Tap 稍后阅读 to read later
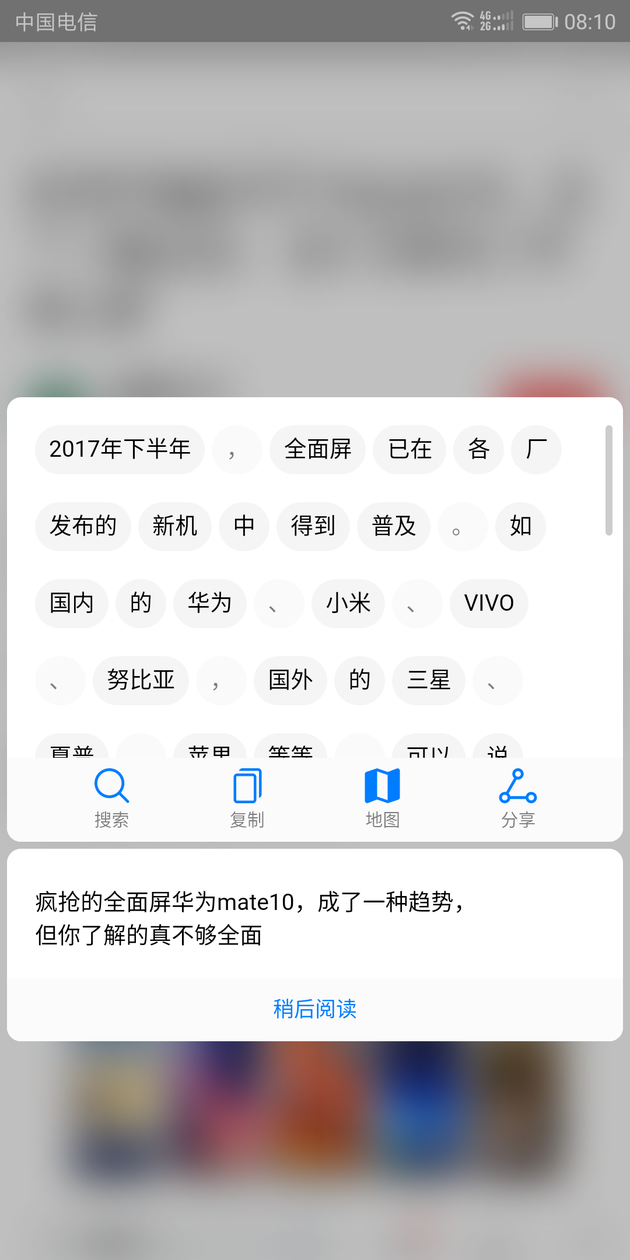630x1260 pixels. point(315,1009)
